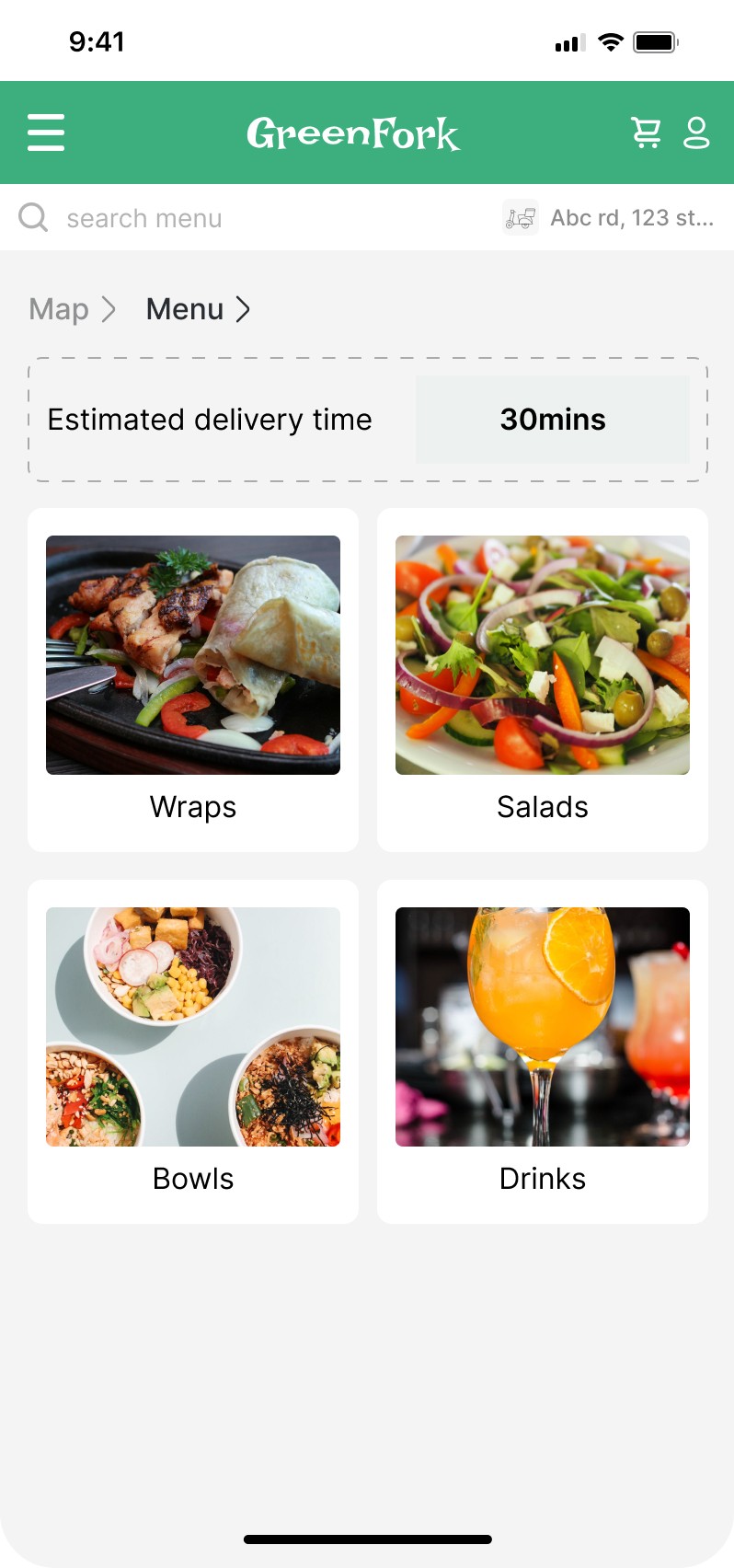Open the Salads category
This screenshot has width=734, height=1568.
point(543,679)
